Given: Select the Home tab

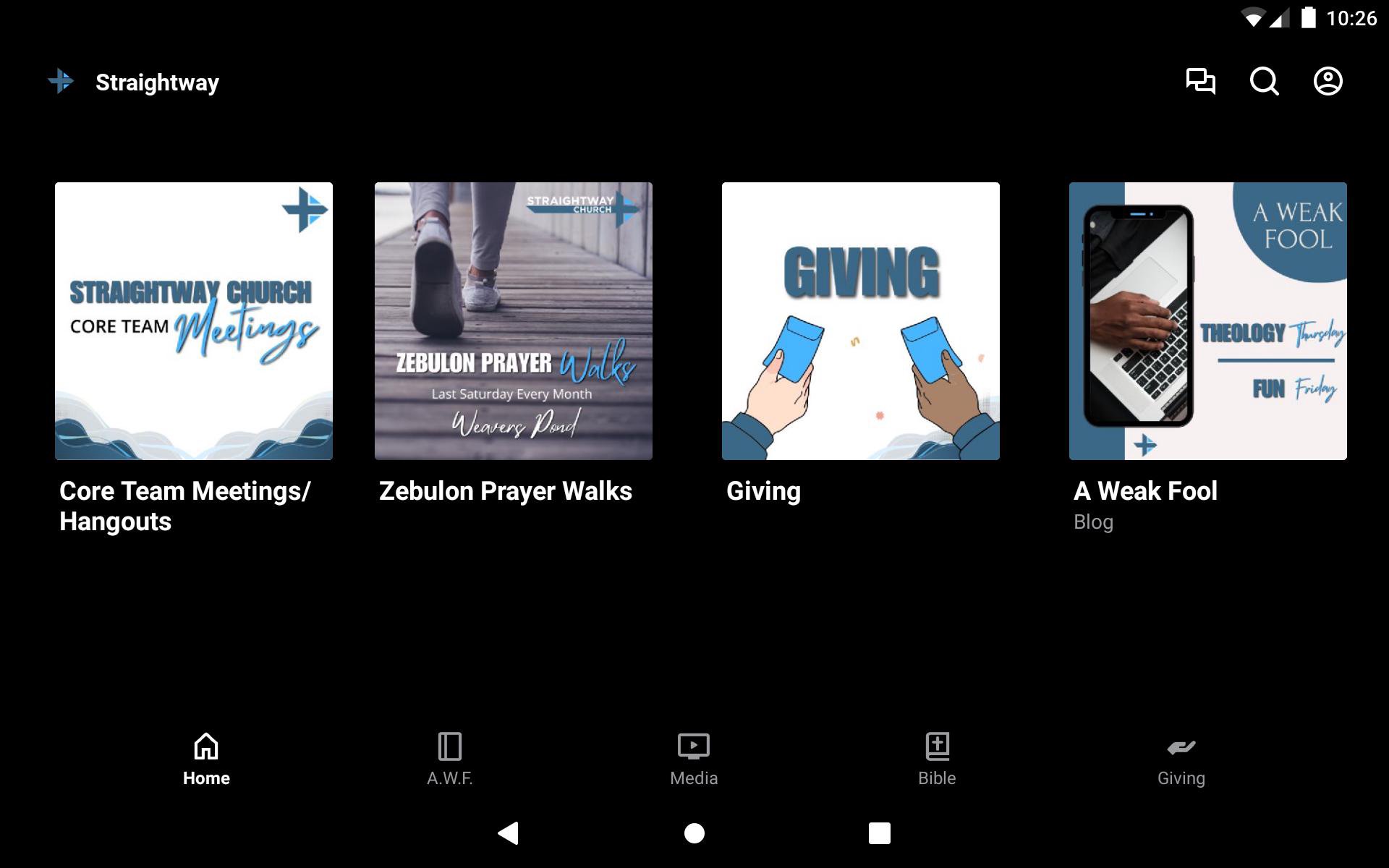Looking at the screenshot, I should pos(206,759).
